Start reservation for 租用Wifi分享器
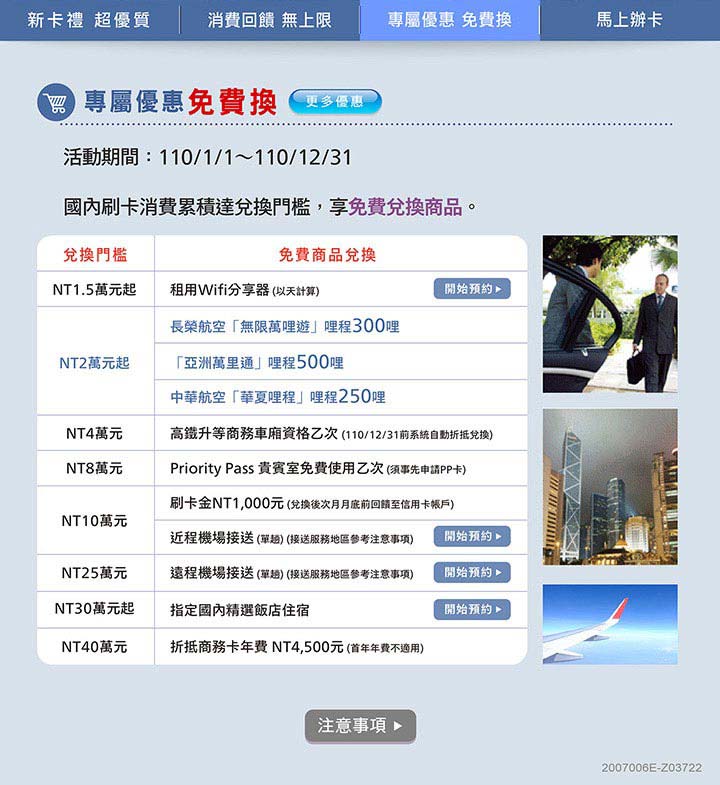This screenshot has height=785, width=720. [472, 289]
